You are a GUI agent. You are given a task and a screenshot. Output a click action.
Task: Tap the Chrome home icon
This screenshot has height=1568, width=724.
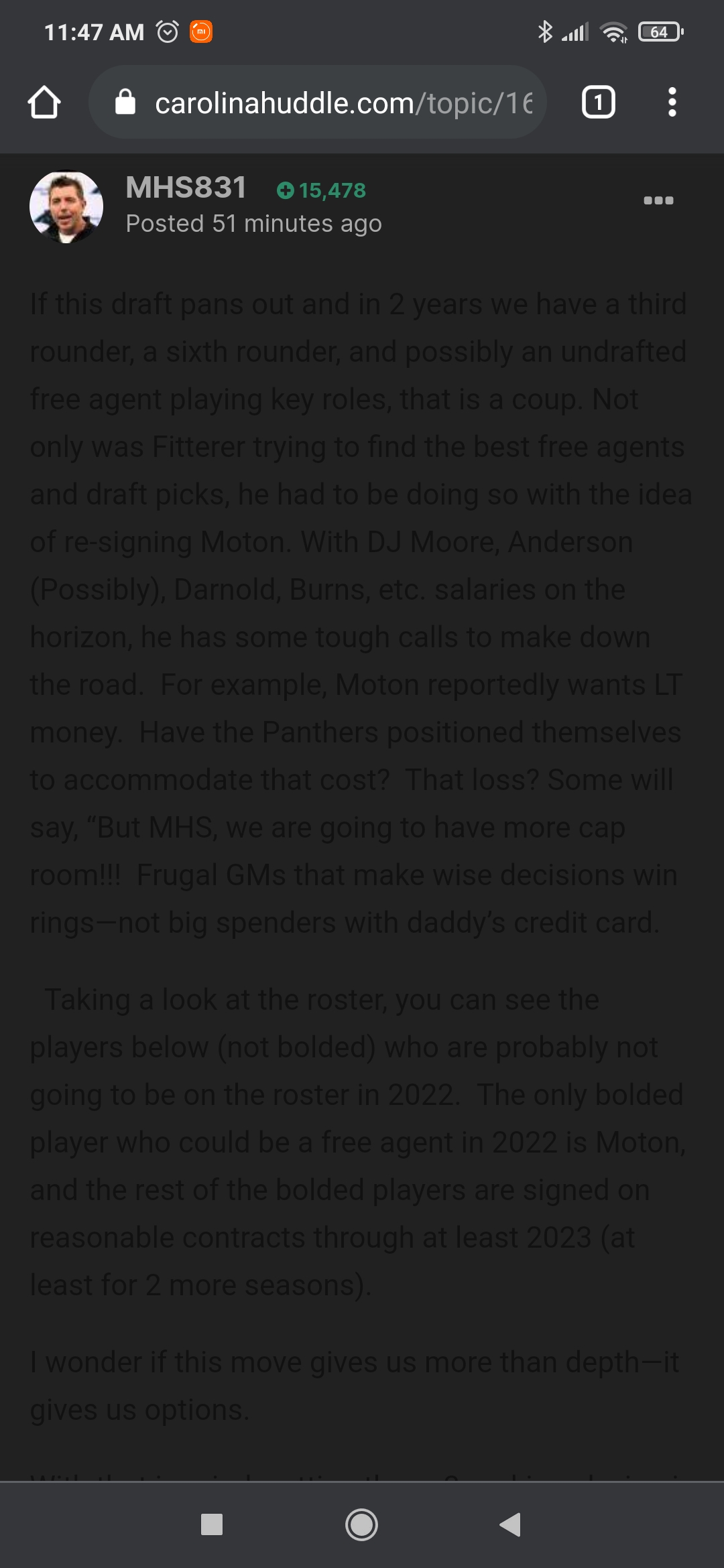pos(44,103)
